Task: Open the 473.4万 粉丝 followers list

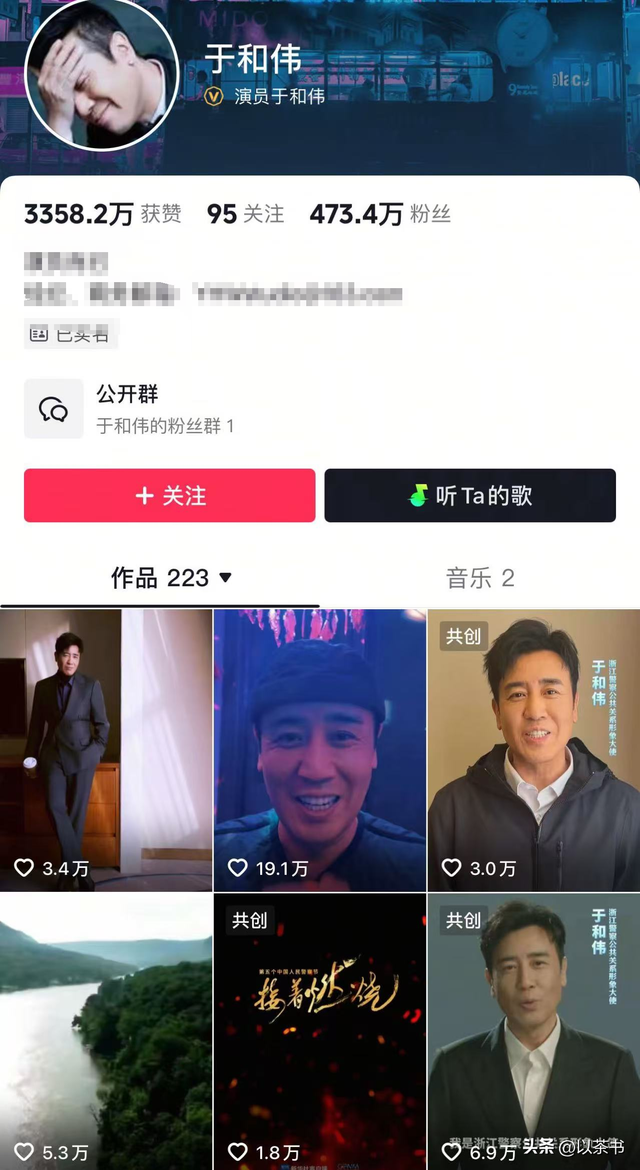Action: pos(379,213)
